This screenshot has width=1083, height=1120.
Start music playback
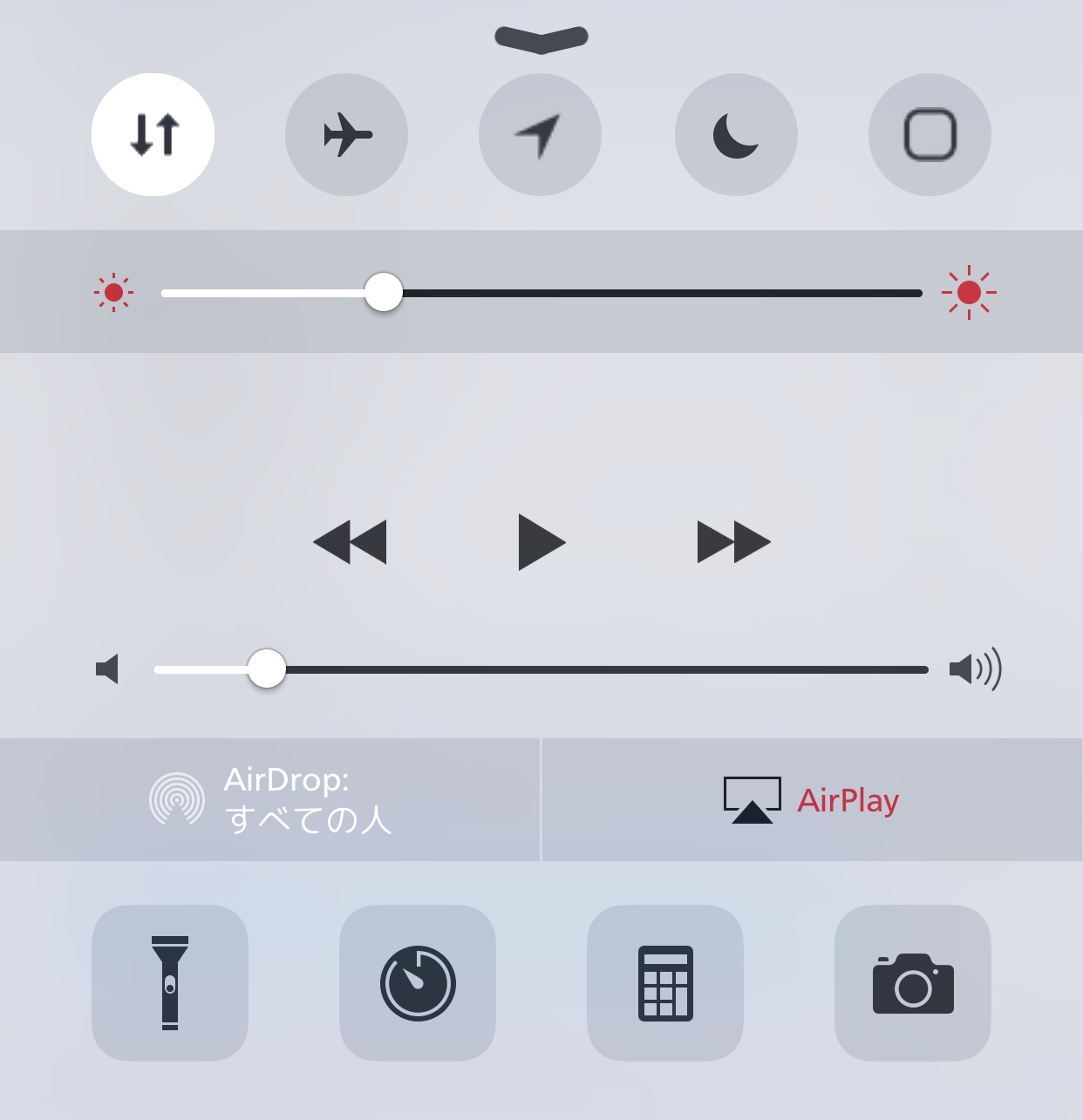pyautogui.click(x=541, y=542)
